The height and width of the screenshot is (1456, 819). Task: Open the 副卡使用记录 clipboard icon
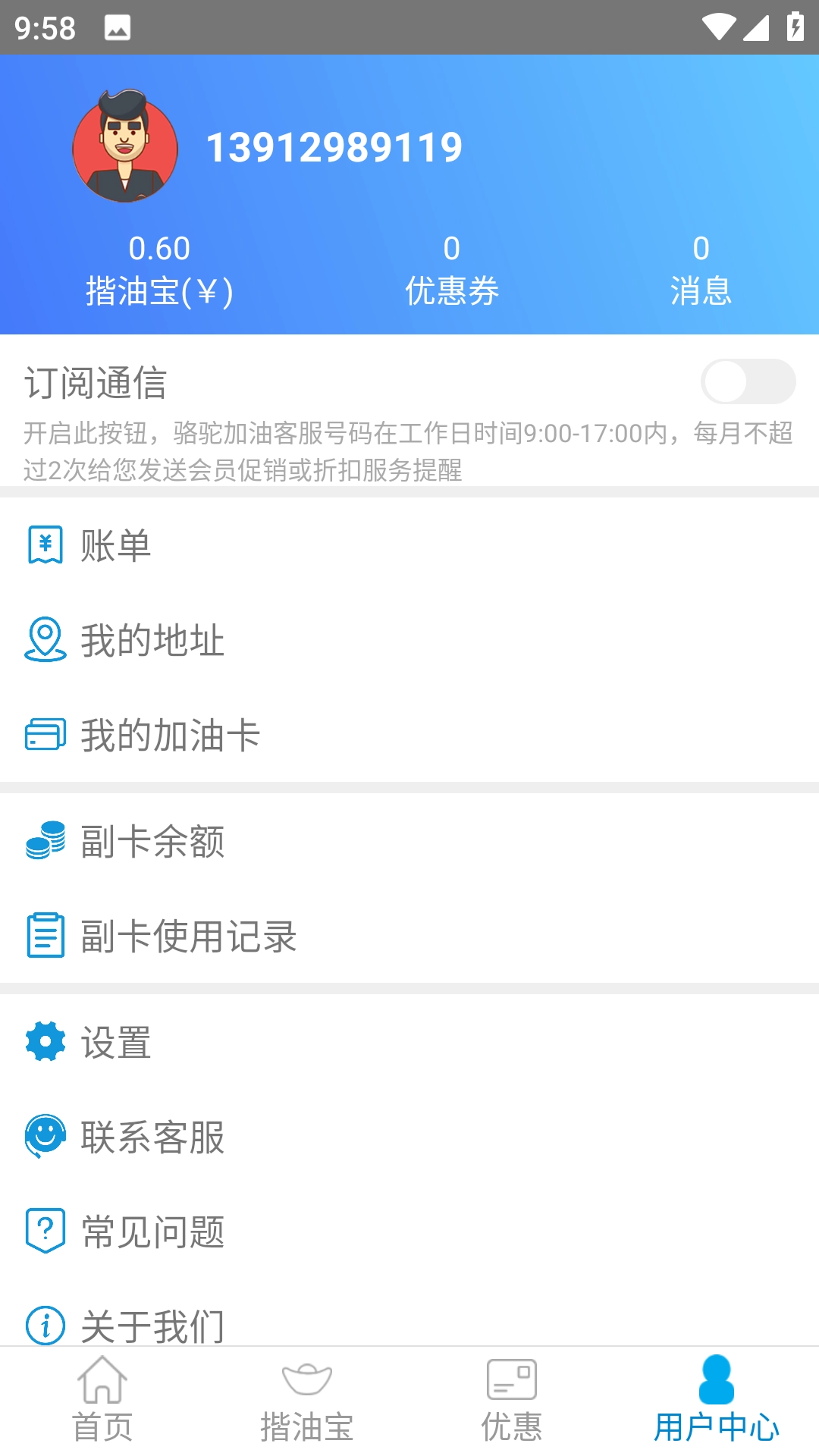[x=45, y=937]
